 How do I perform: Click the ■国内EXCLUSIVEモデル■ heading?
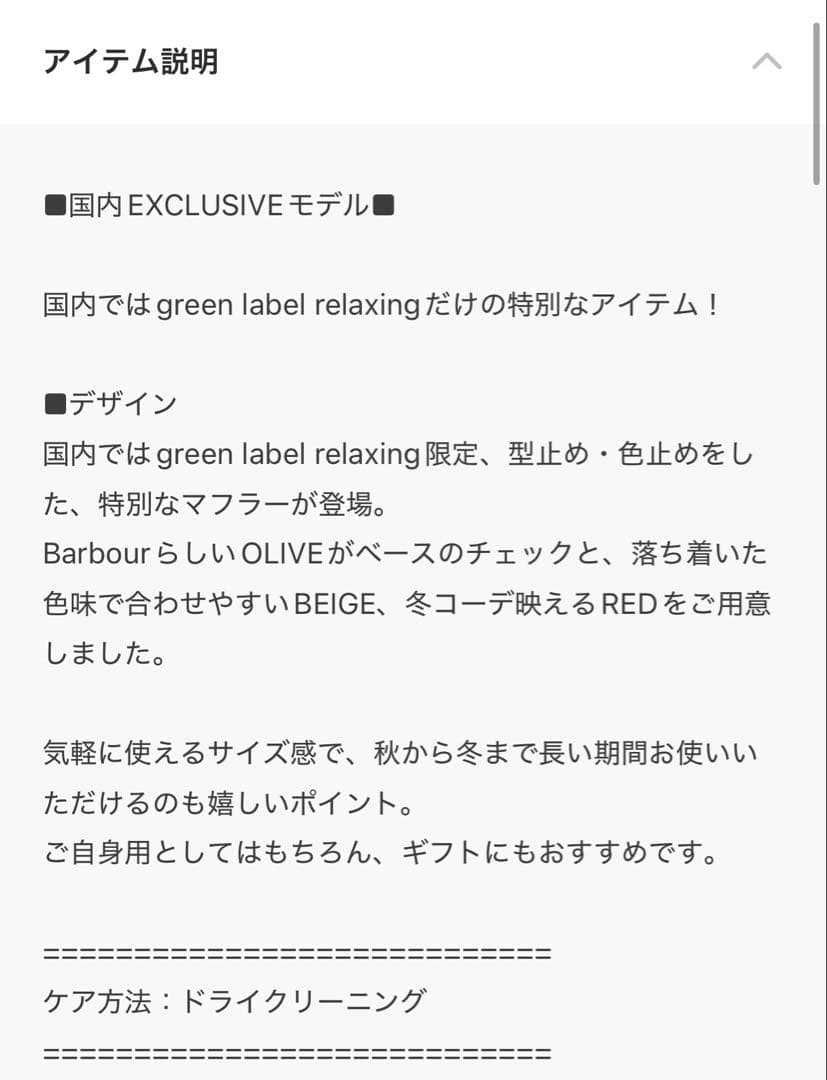[x=218, y=205]
